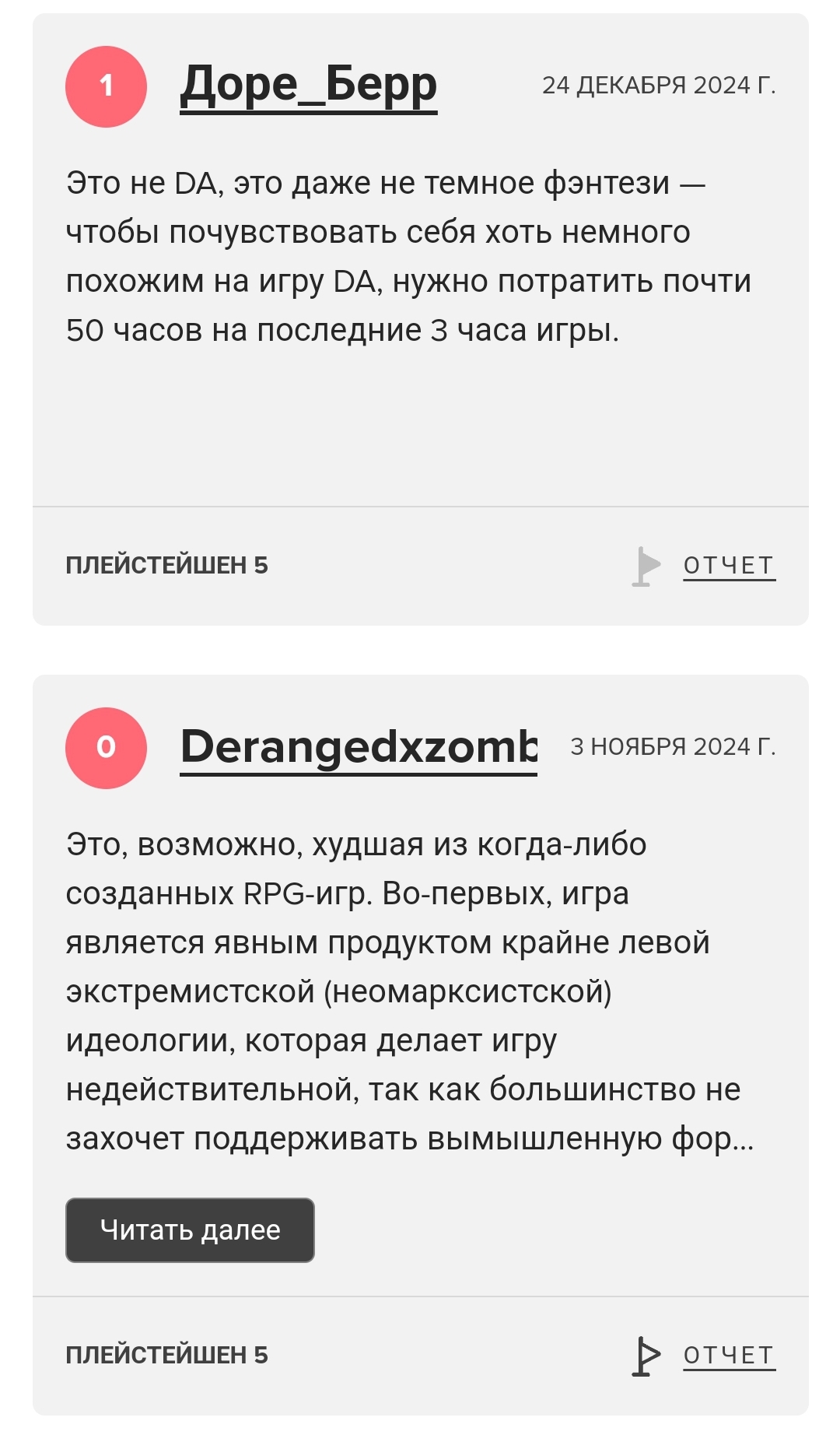The image size is (840, 1442).
Task: Open Доре_Берр's user profile link
Action: [x=309, y=86]
